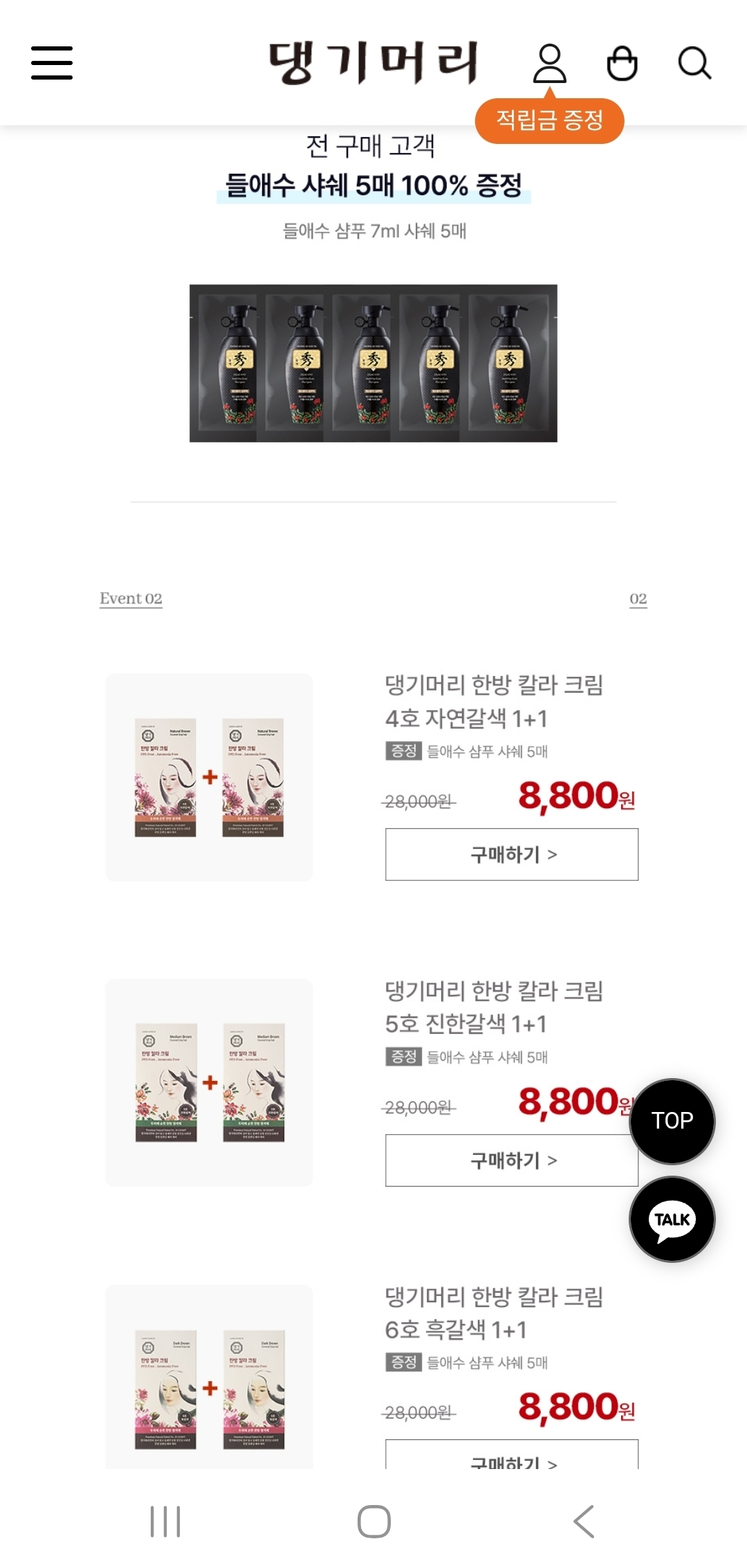This screenshot has height=1568, width=747.
Task: Open the 4호 자연갈색 product image
Action: (x=209, y=777)
